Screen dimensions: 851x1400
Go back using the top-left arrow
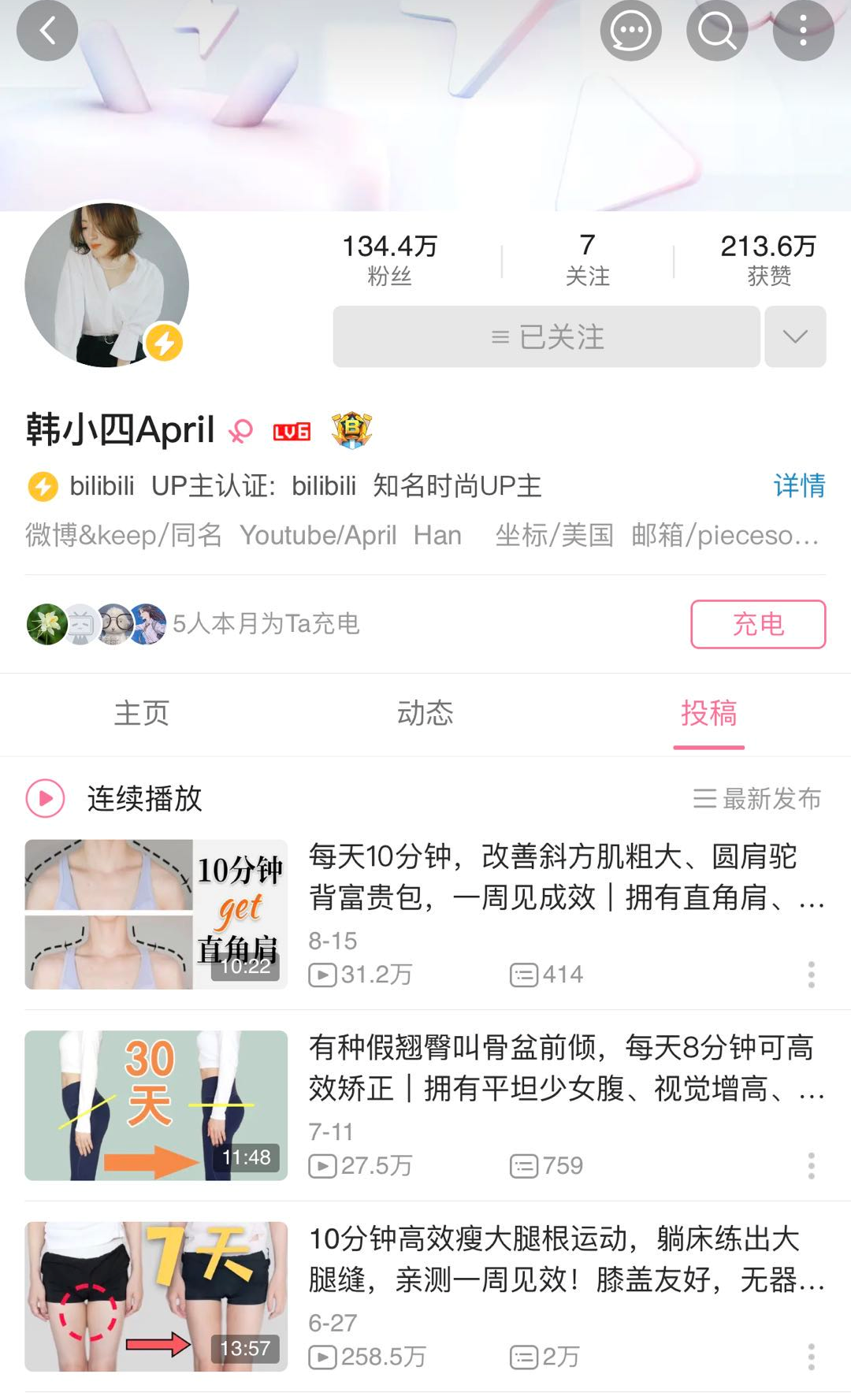pyautogui.click(x=47, y=32)
